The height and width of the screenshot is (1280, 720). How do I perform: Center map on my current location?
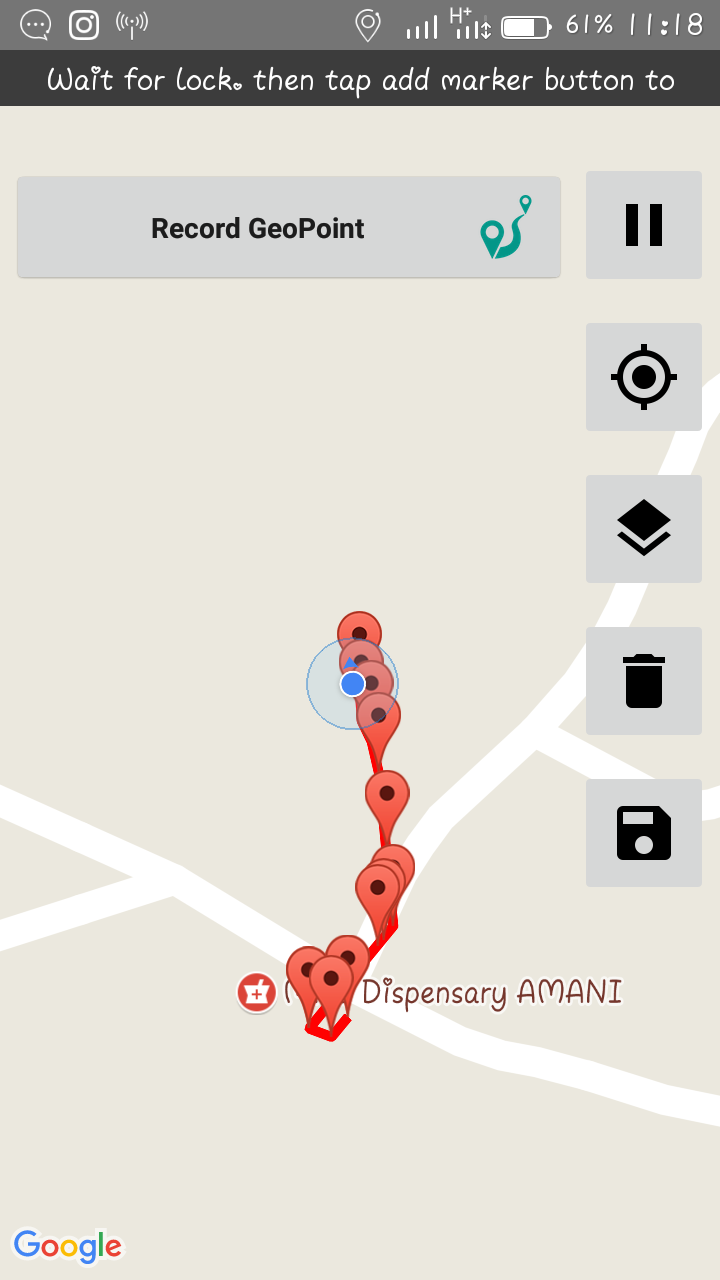644,377
